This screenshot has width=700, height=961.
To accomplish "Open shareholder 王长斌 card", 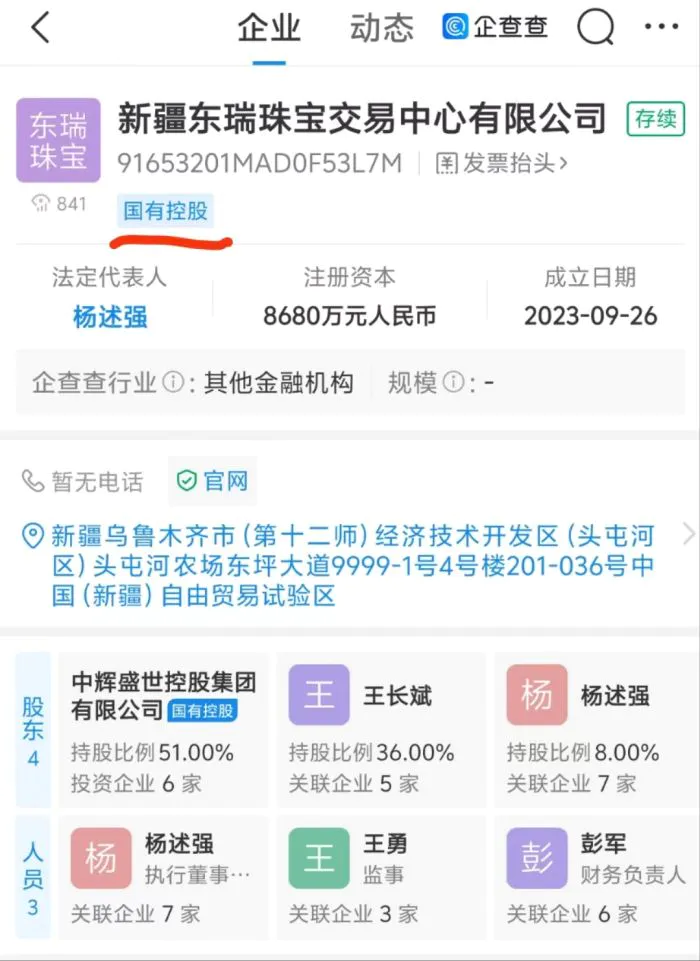I will pos(380,728).
